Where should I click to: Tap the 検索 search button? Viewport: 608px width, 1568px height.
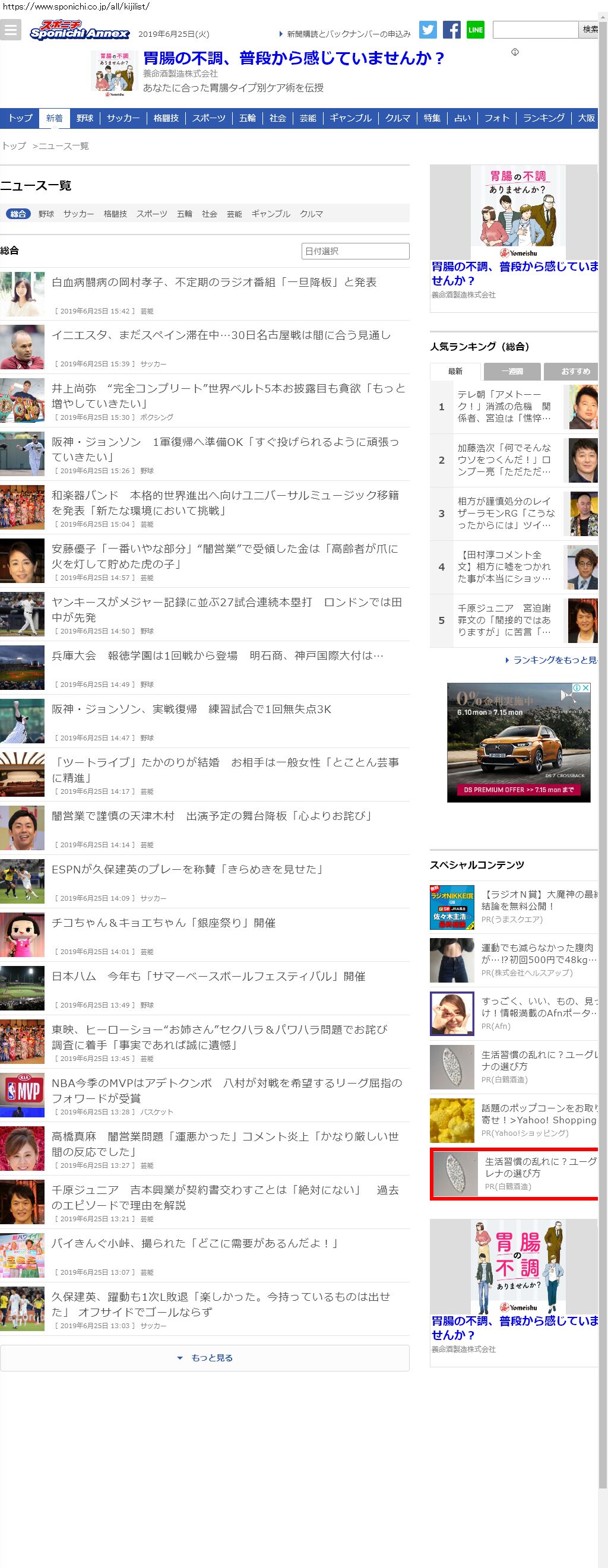pyautogui.click(x=589, y=29)
